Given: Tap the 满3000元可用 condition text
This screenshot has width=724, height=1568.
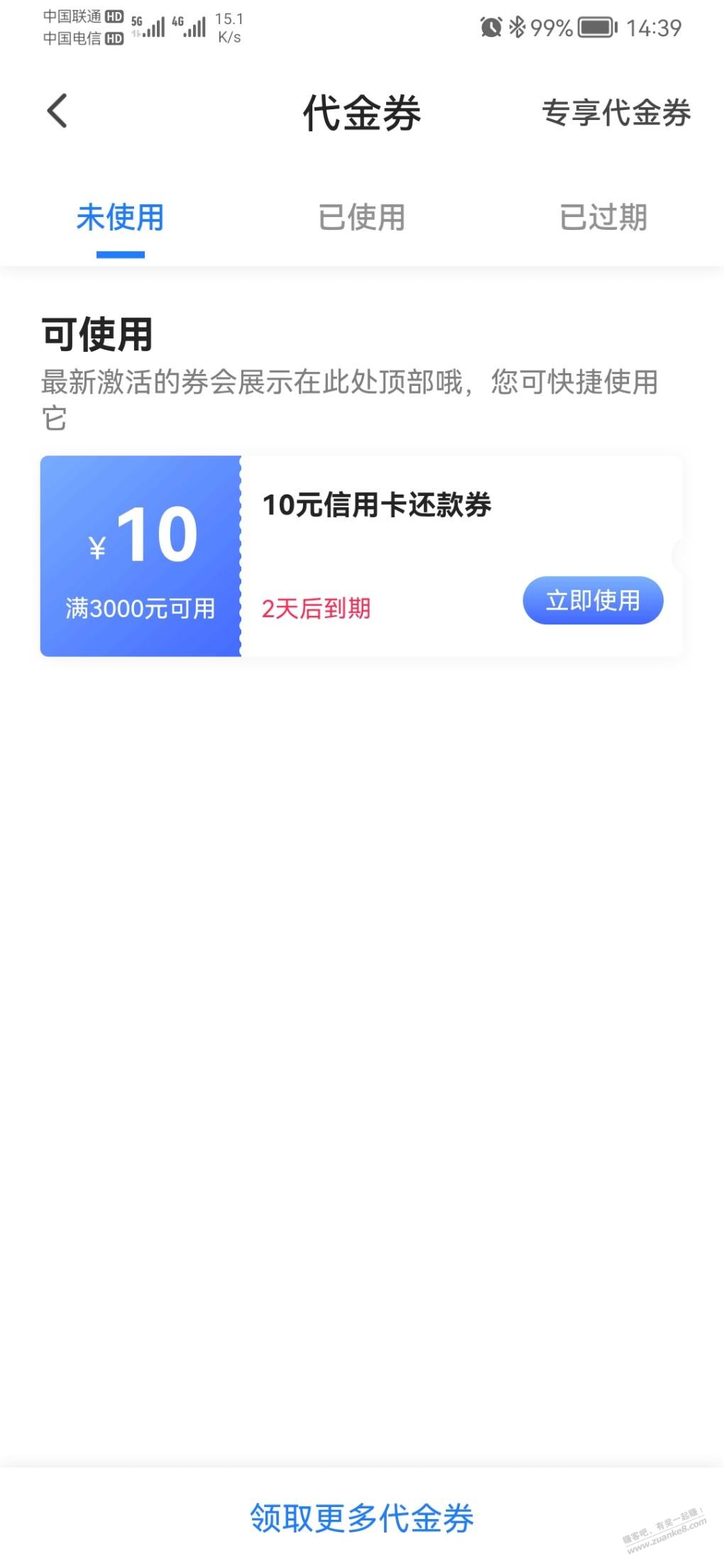Looking at the screenshot, I should (141, 608).
